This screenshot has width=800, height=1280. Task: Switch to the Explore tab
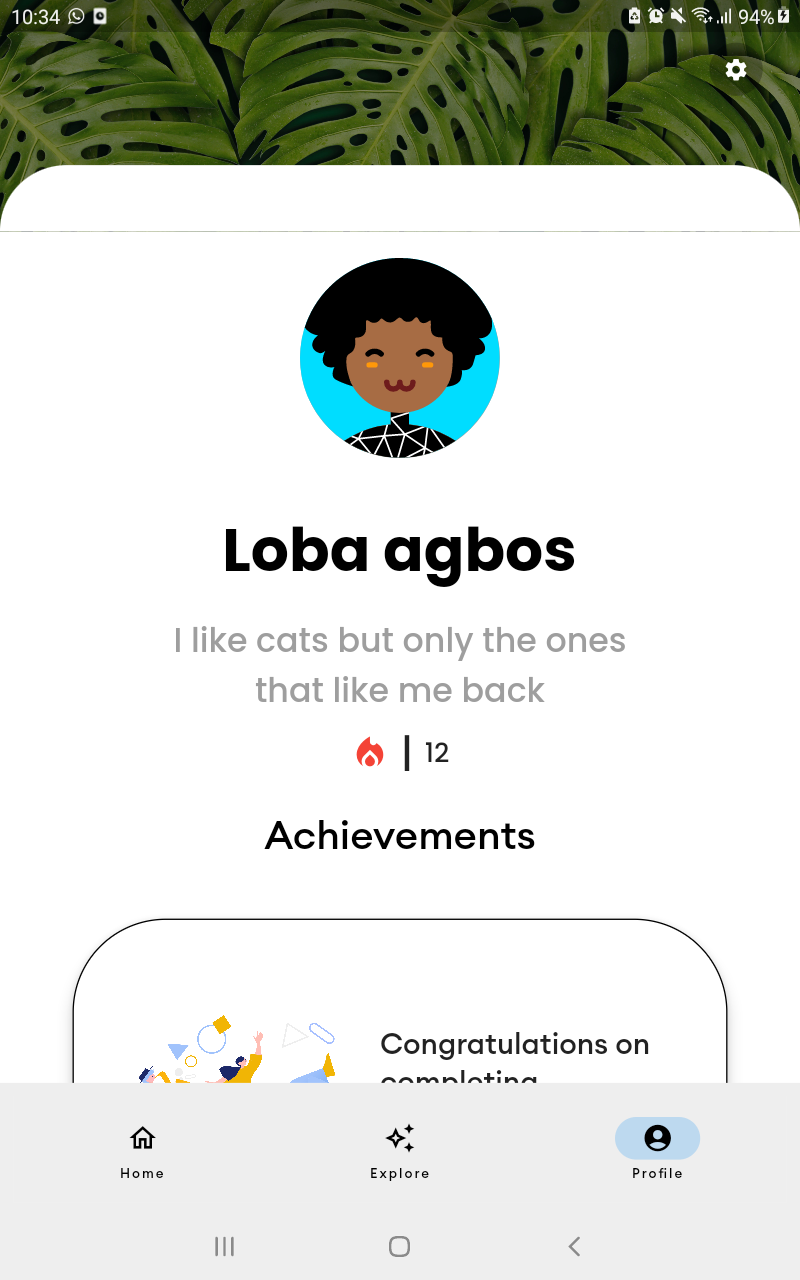click(x=400, y=1150)
